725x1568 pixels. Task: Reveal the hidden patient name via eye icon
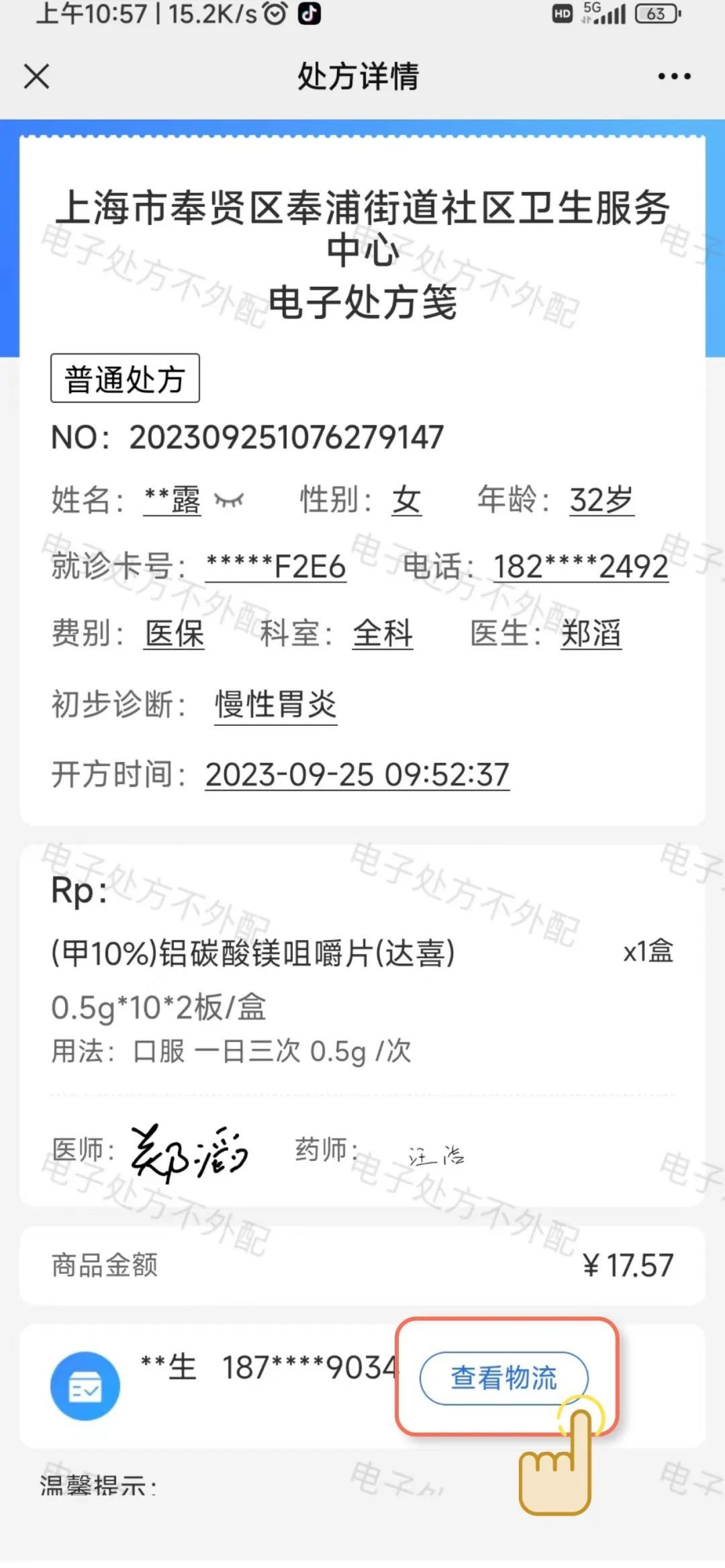point(229,500)
